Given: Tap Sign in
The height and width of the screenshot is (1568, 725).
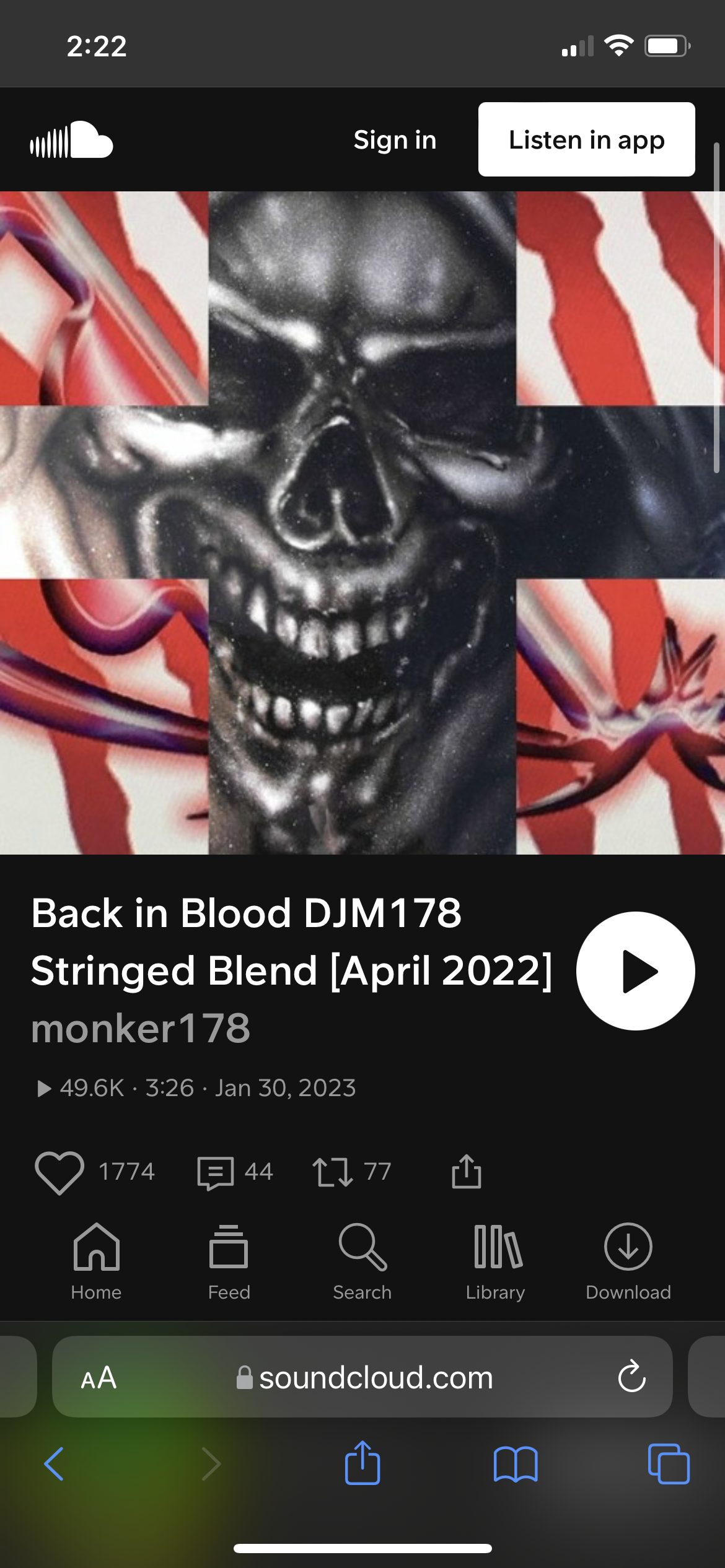Looking at the screenshot, I should pos(395,140).
